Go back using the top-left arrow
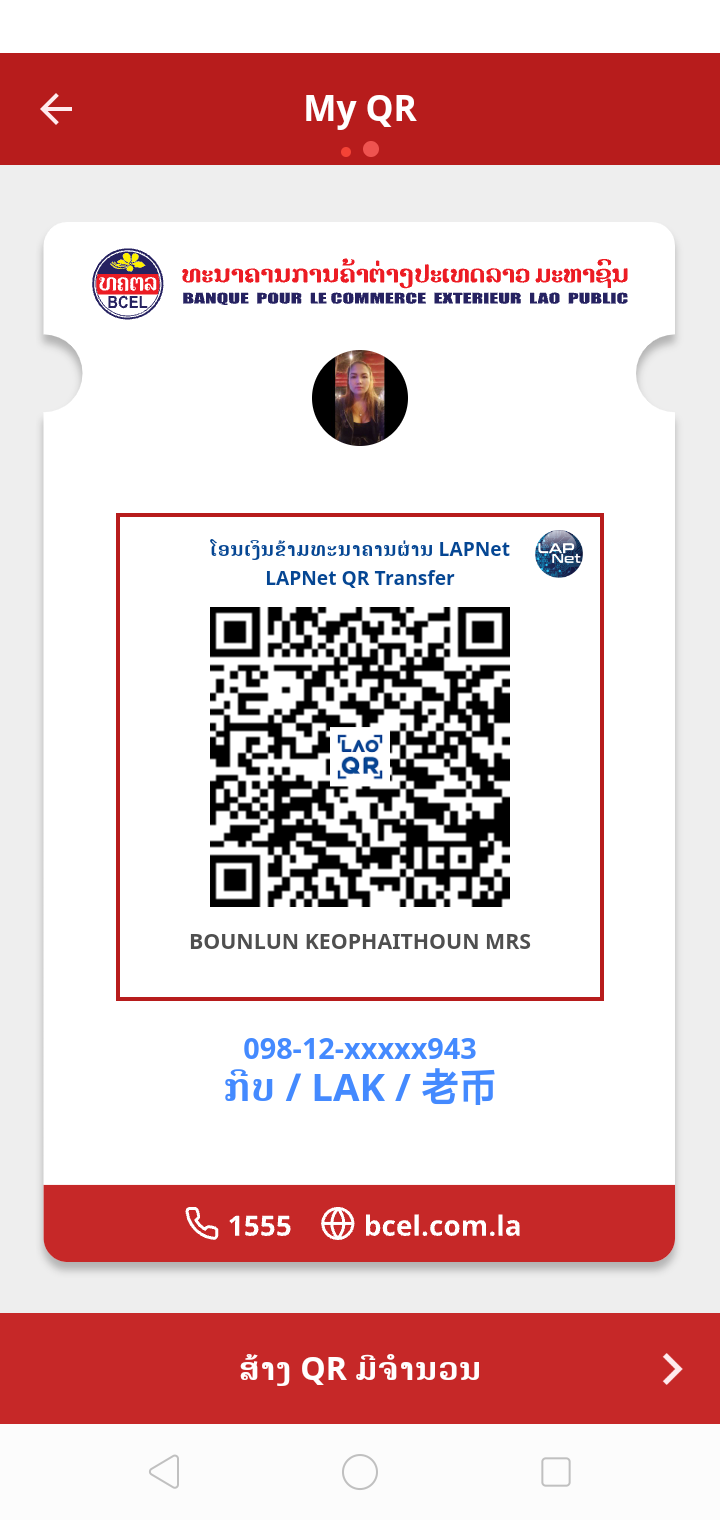 (x=56, y=109)
